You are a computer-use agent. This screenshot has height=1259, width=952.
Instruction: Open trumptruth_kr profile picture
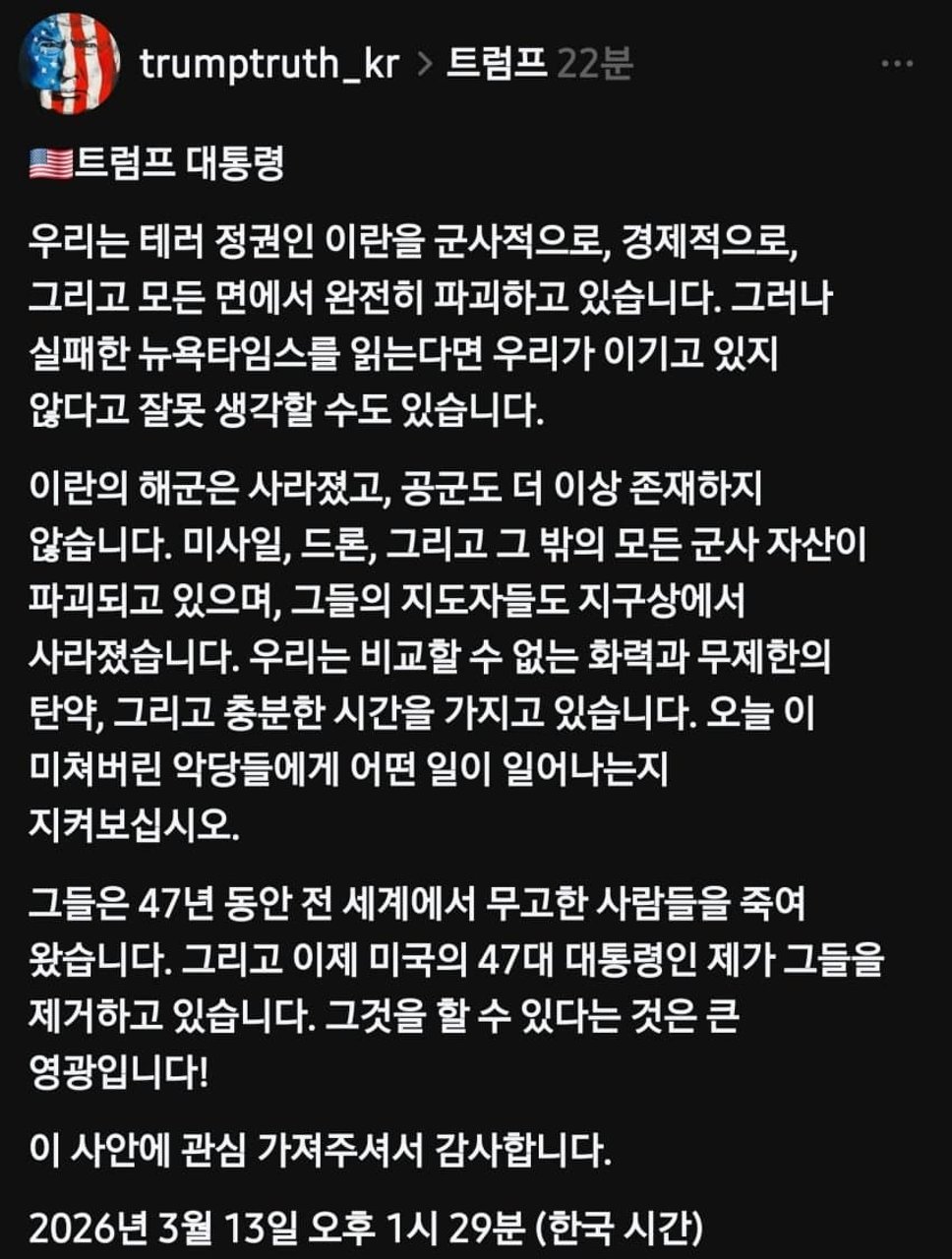tap(69, 63)
